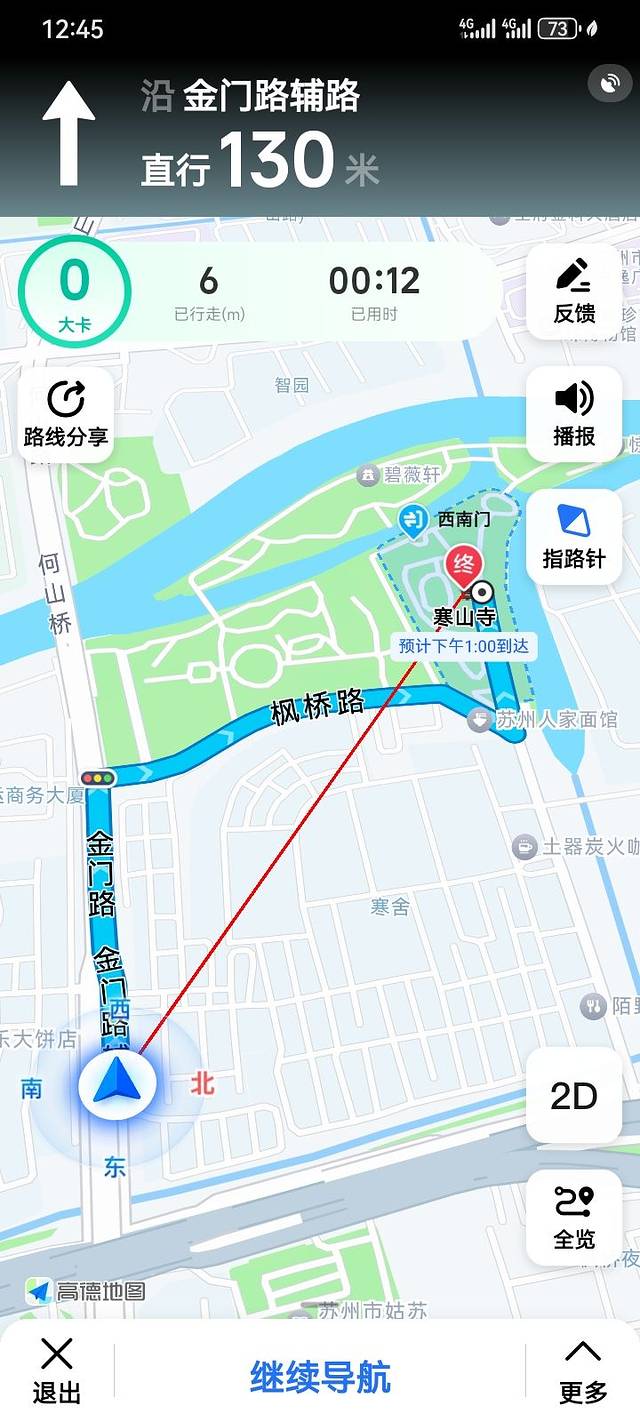Image resolution: width=640 pixels, height=1422 pixels.
Task: Tap the 终 destination pin at 寒山寺
Action: pos(463,565)
